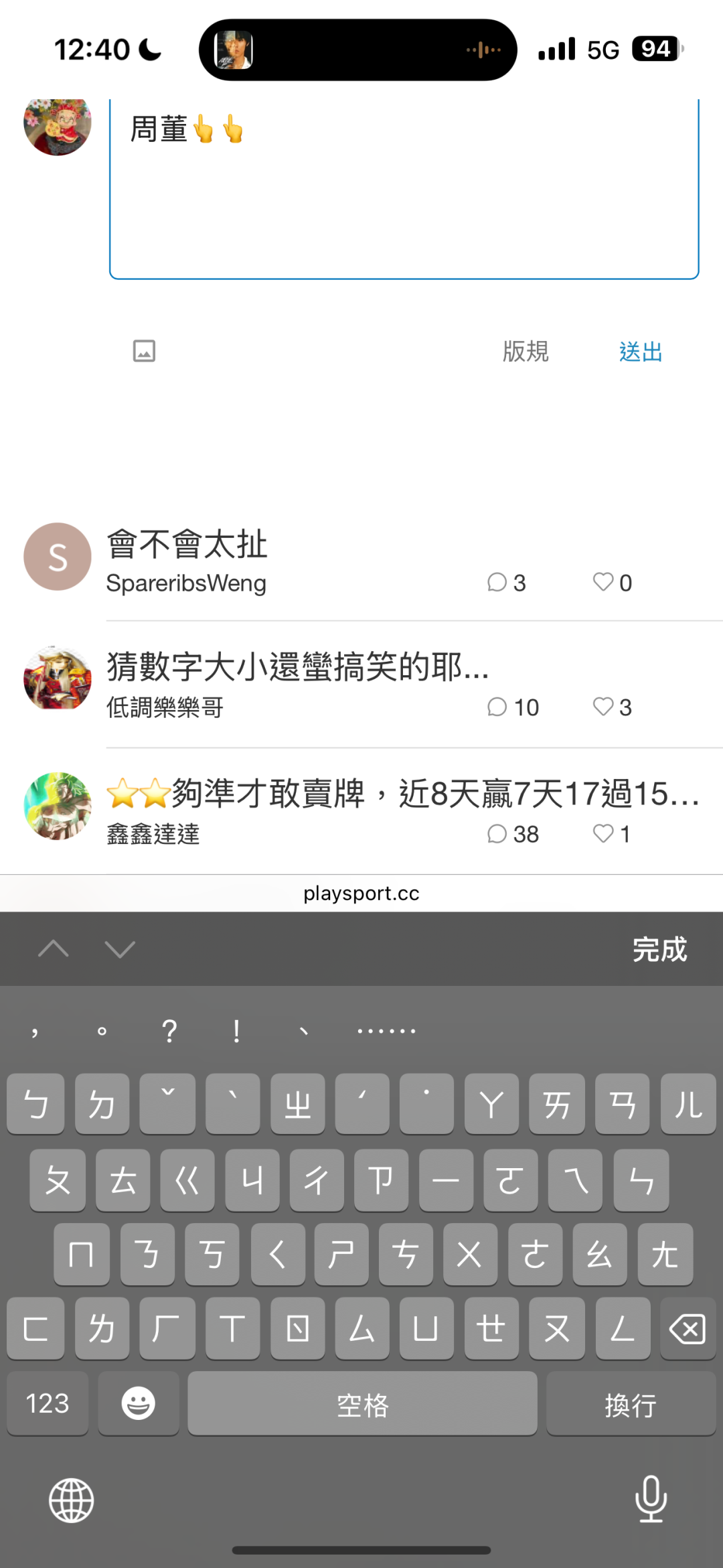Open the emoji keyboard
The width and height of the screenshot is (723, 1568).
pos(139,1403)
